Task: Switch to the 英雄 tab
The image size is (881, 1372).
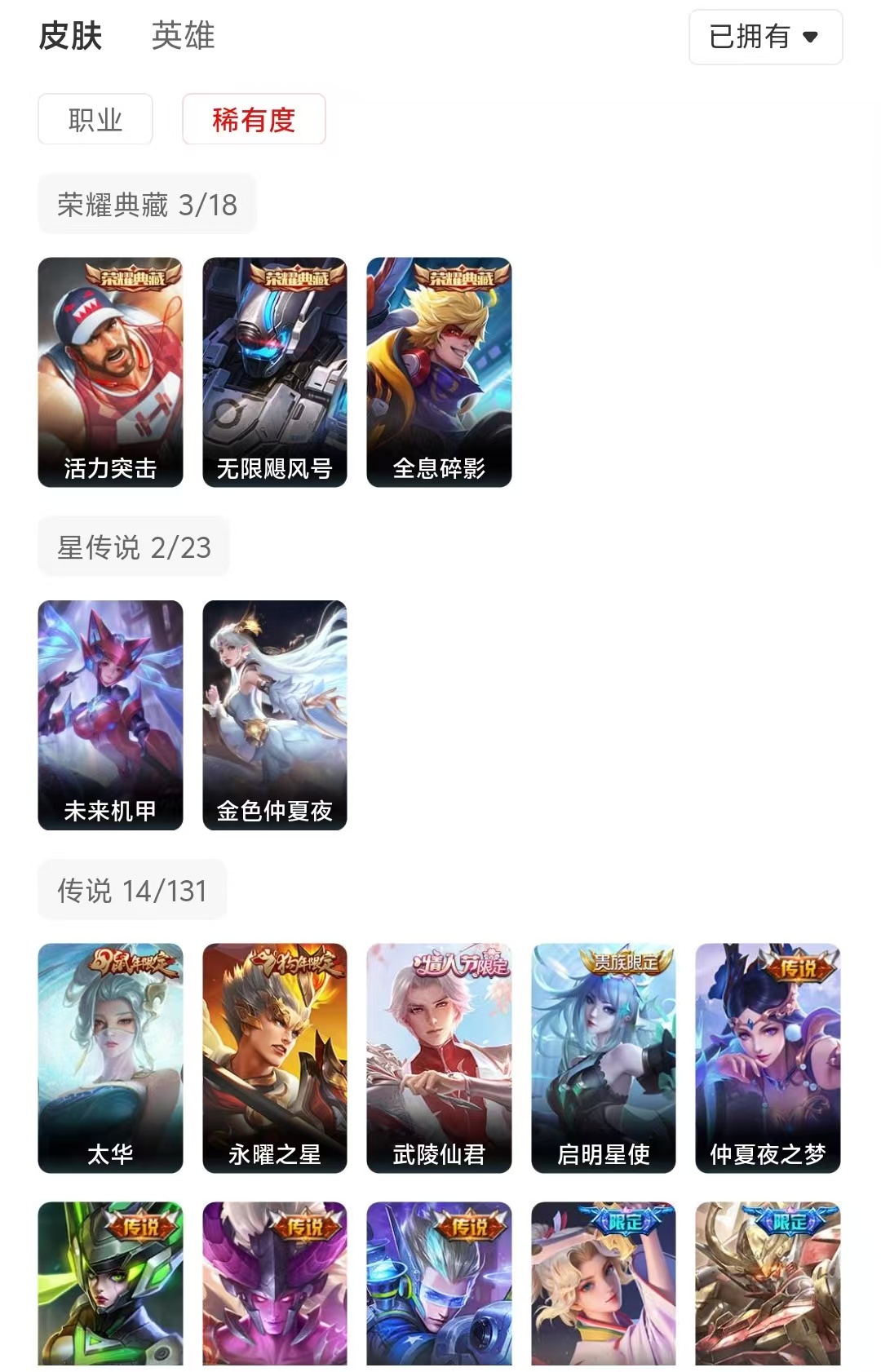Action: click(x=183, y=36)
